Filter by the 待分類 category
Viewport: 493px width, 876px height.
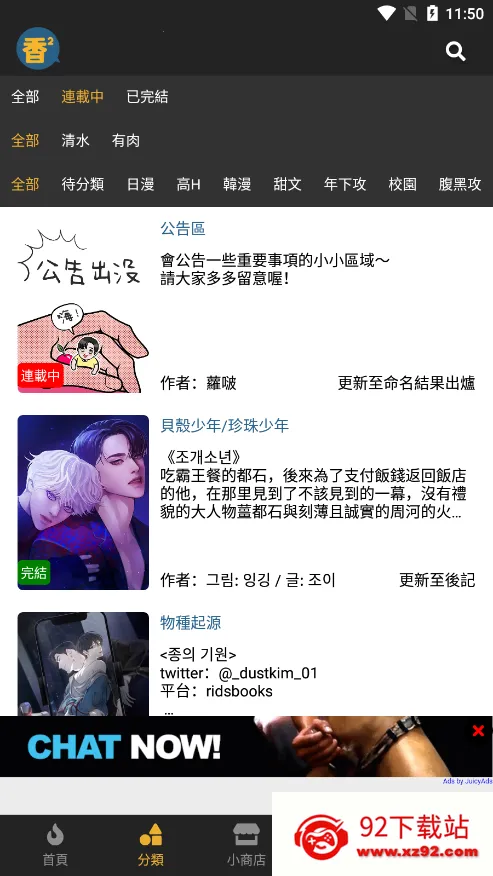(83, 184)
